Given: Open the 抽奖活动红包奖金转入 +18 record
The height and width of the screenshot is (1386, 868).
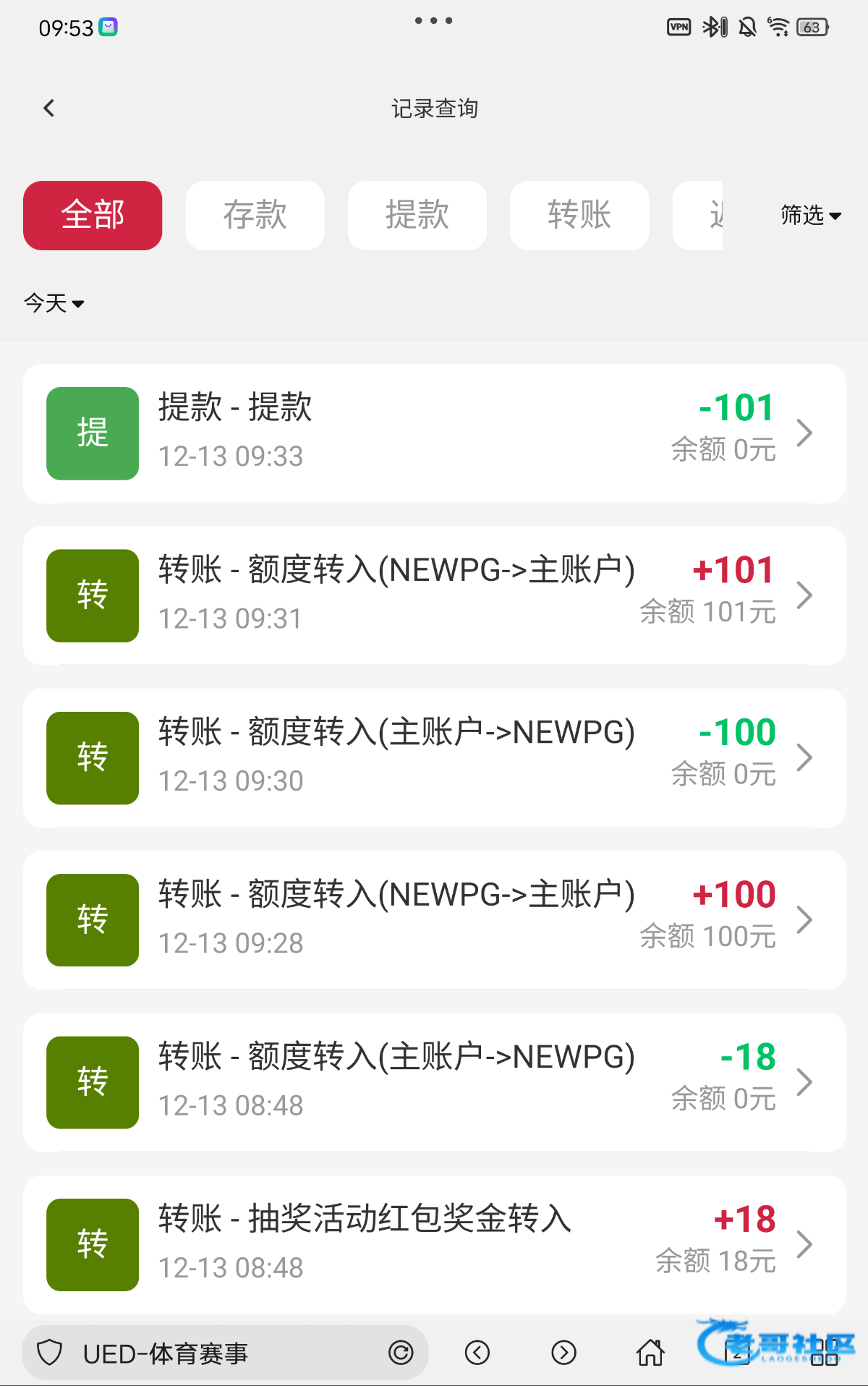Looking at the screenshot, I should coord(434,1244).
